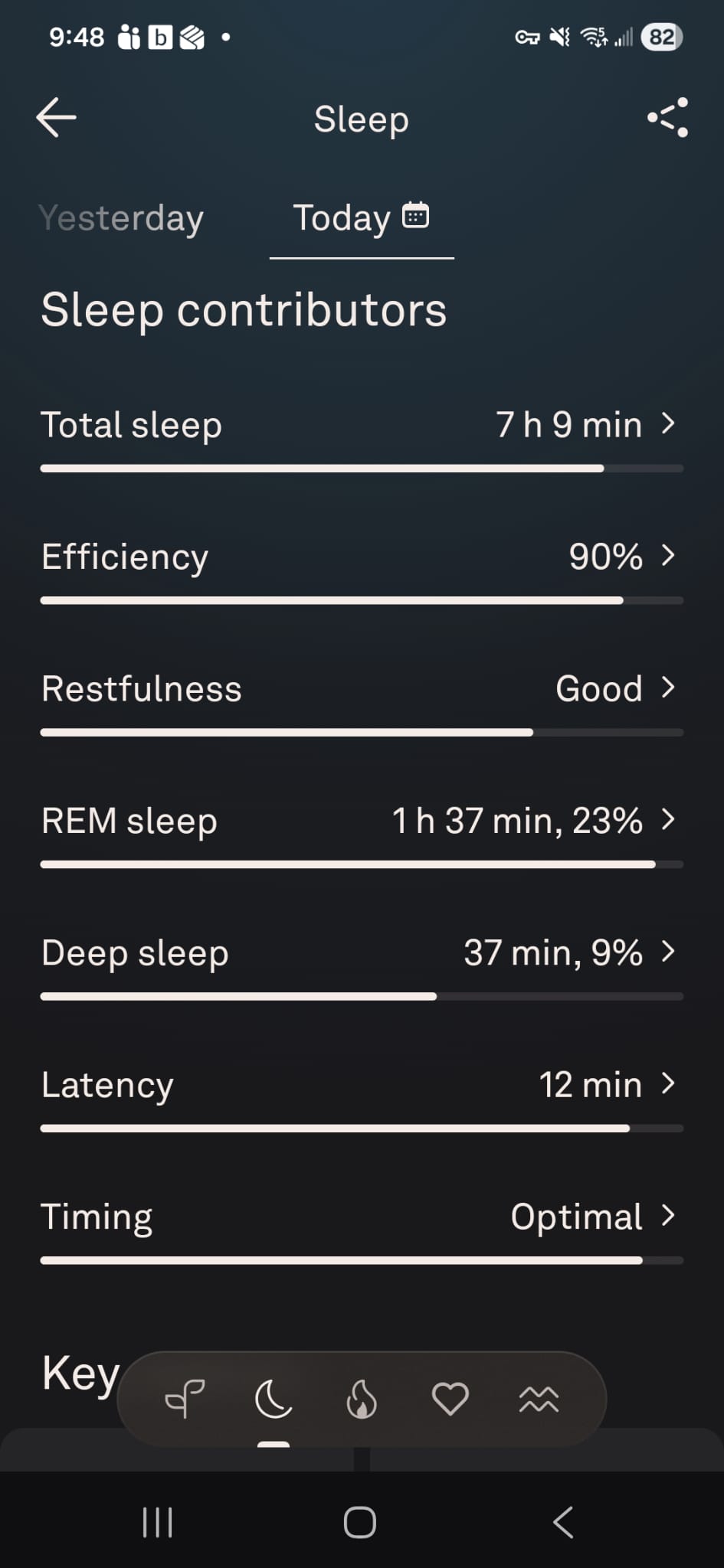Open the Restfulness contributor
This screenshot has height=1568, width=724.
(x=362, y=688)
